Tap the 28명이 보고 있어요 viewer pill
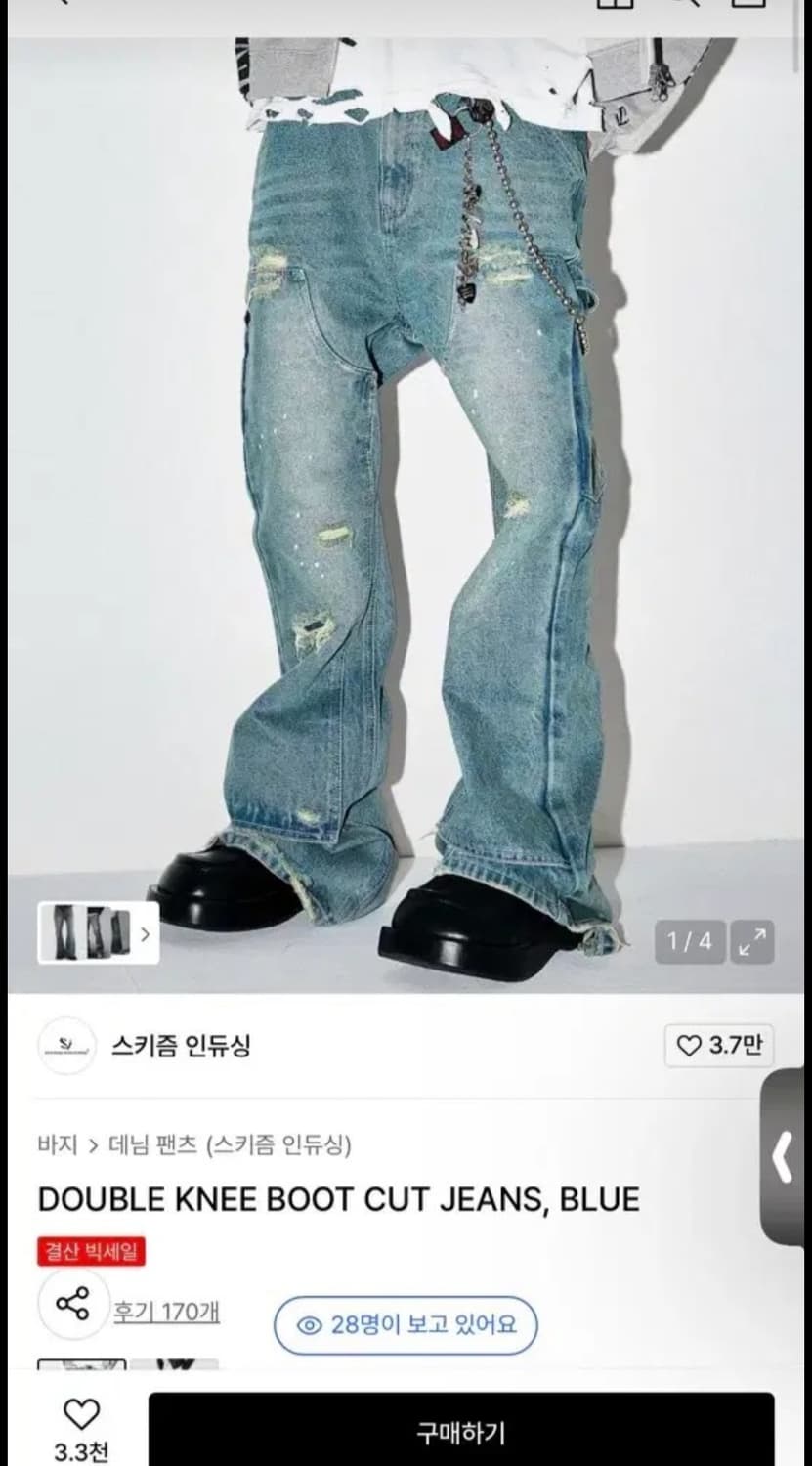This screenshot has height=1466, width=812. (406, 1325)
